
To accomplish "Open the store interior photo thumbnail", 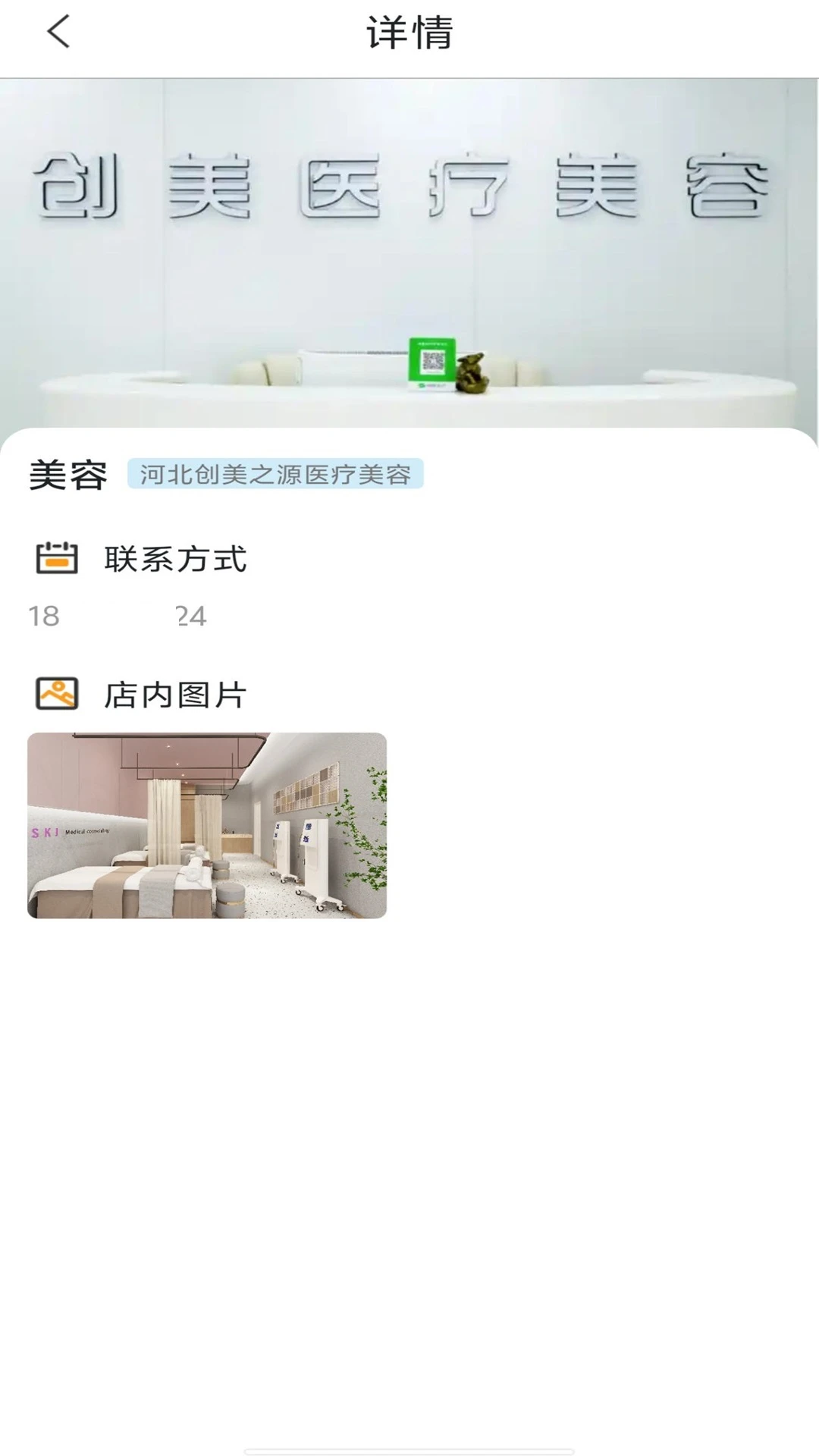I will coord(207,825).
